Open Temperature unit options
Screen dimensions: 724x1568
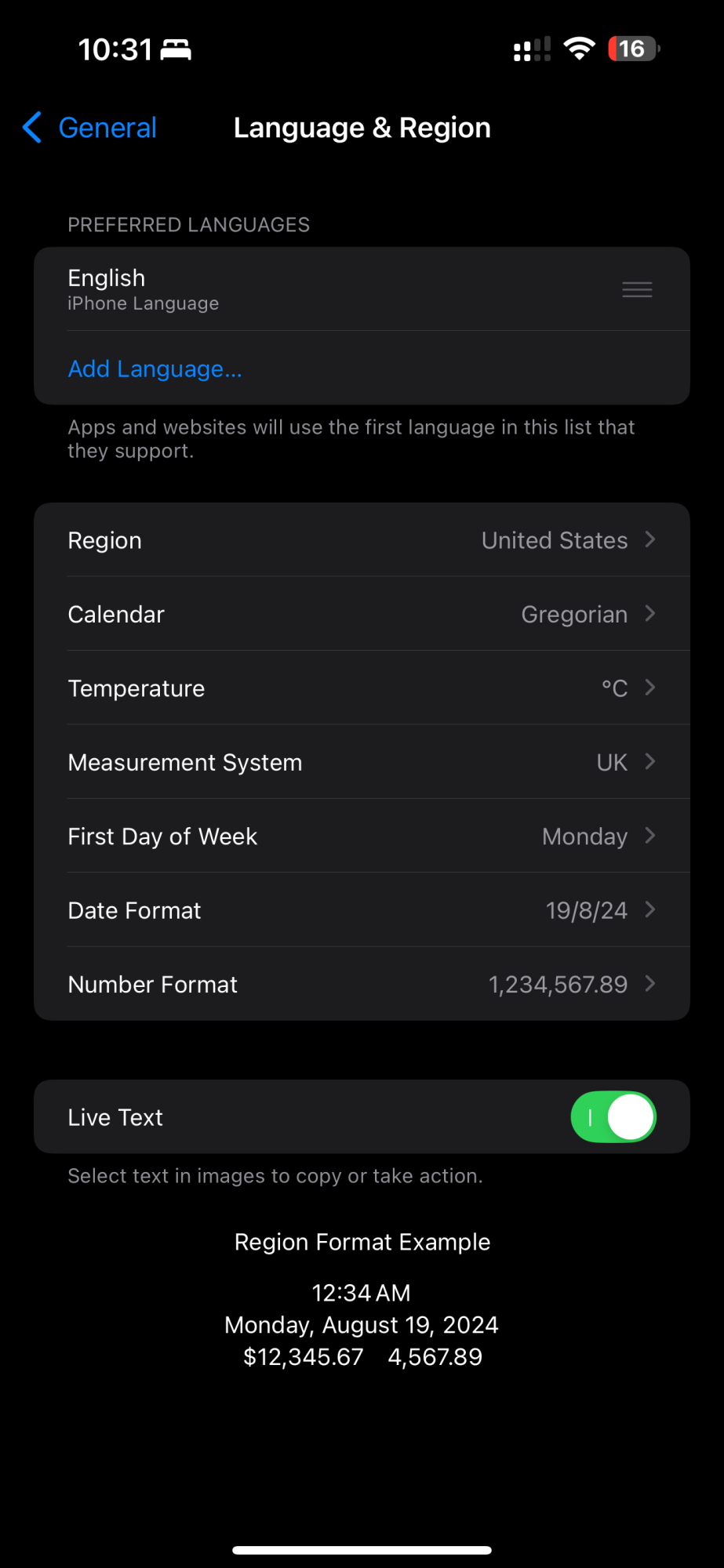pyautogui.click(x=362, y=688)
